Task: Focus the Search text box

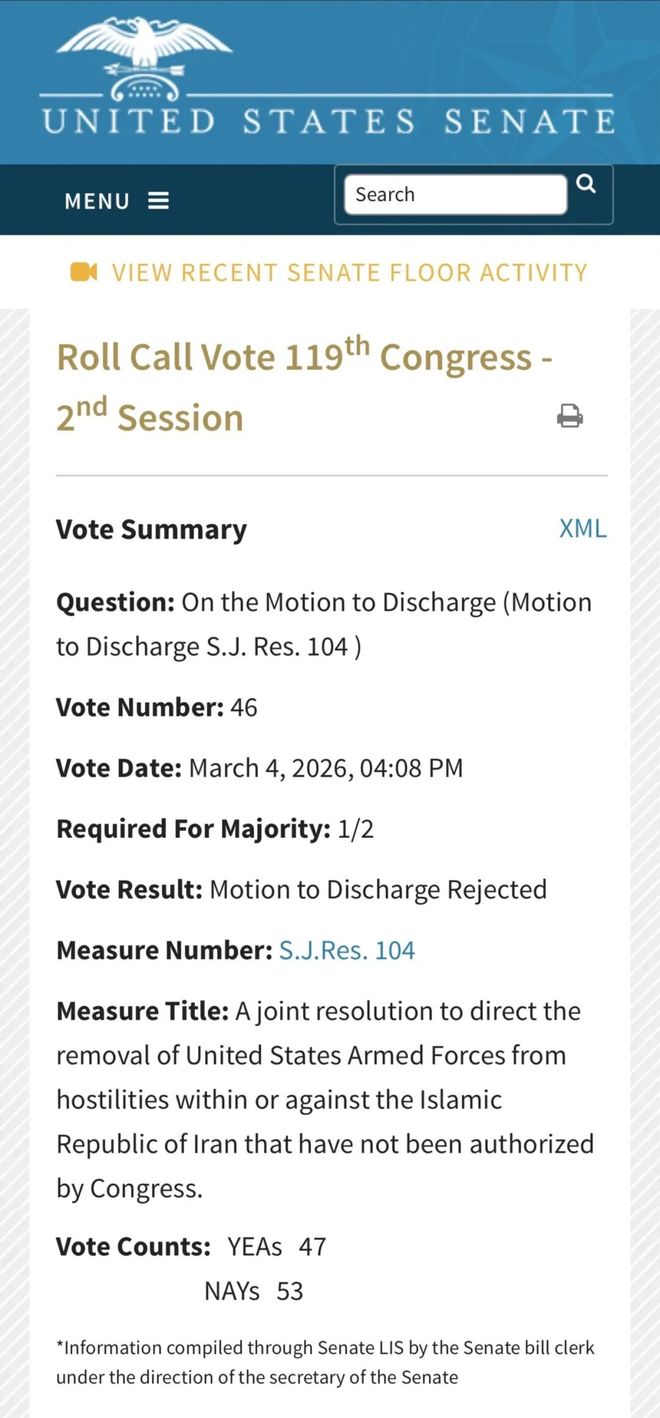Action: [x=455, y=195]
